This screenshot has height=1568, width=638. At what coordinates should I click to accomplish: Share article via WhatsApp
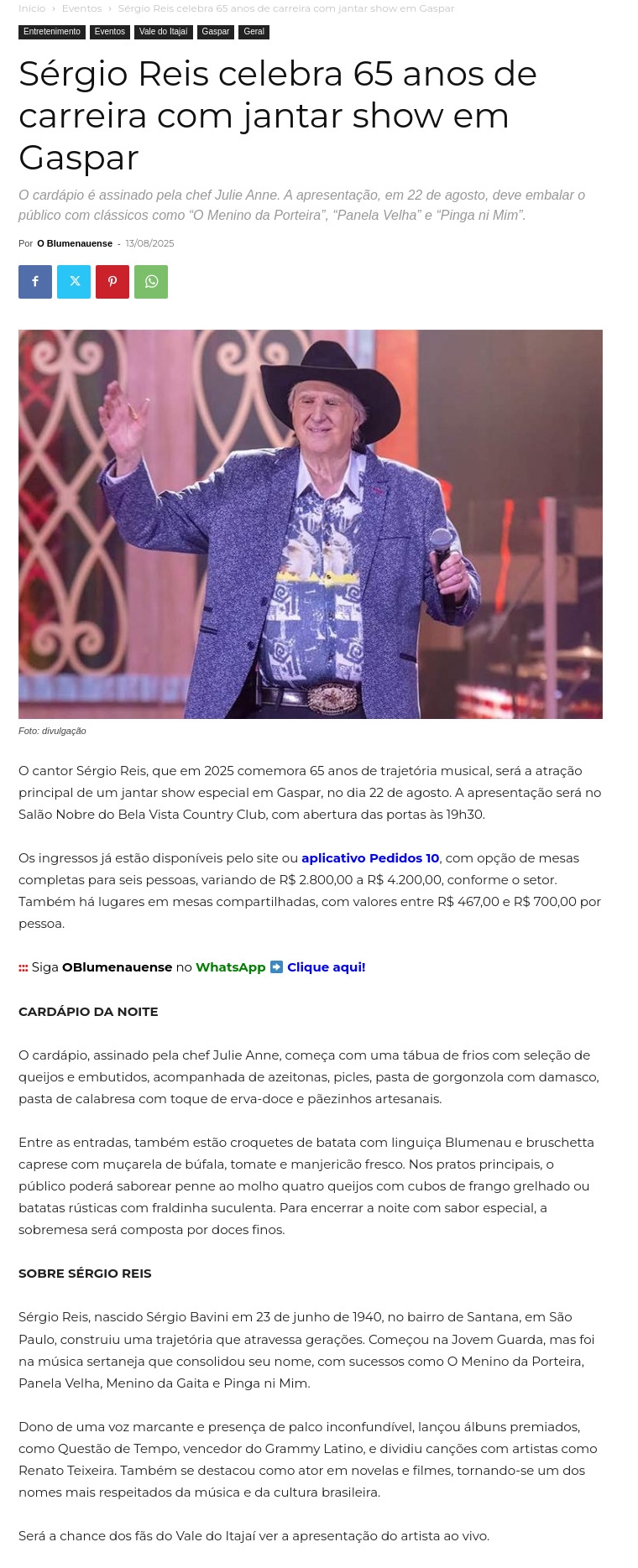(151, 282)
